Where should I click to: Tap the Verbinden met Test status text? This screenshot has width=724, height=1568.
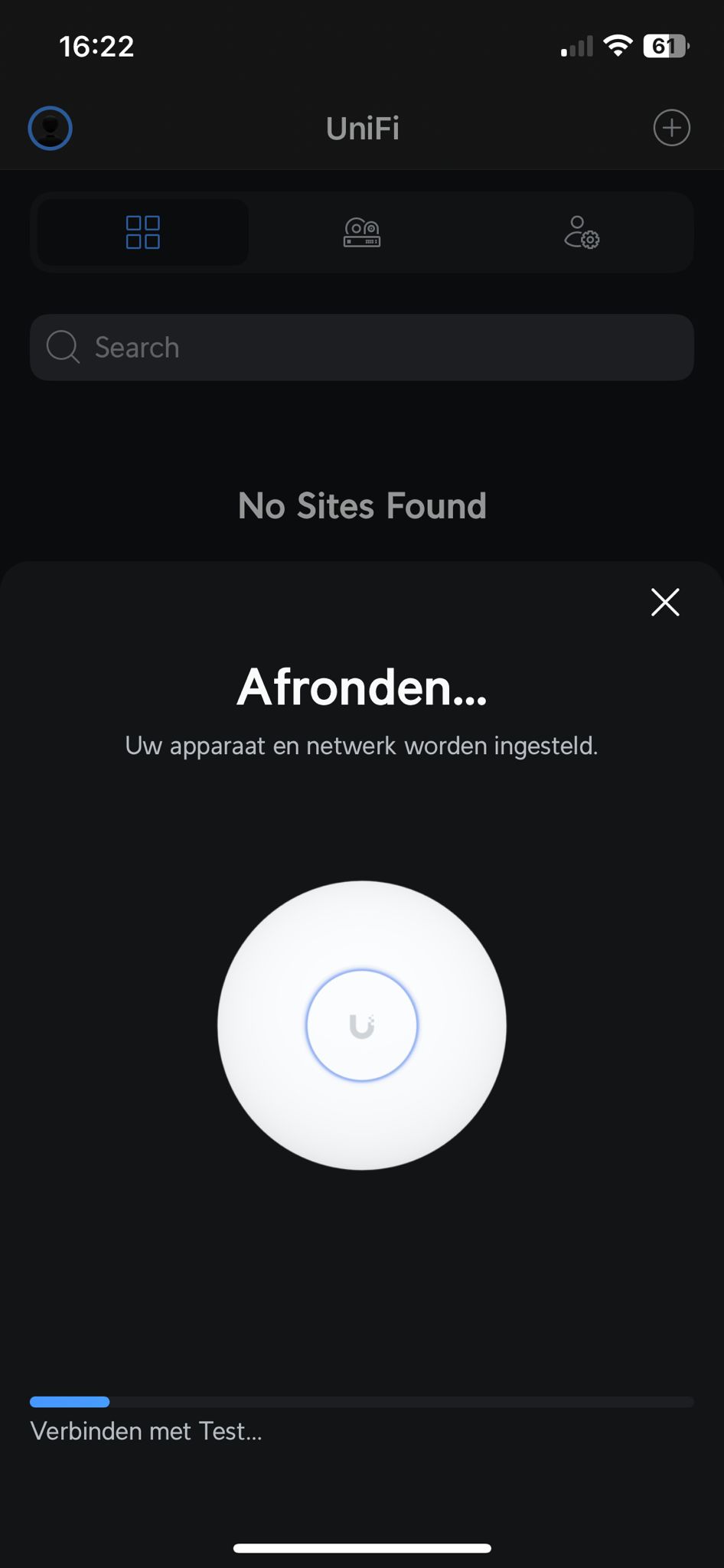tap(145, 1431)
